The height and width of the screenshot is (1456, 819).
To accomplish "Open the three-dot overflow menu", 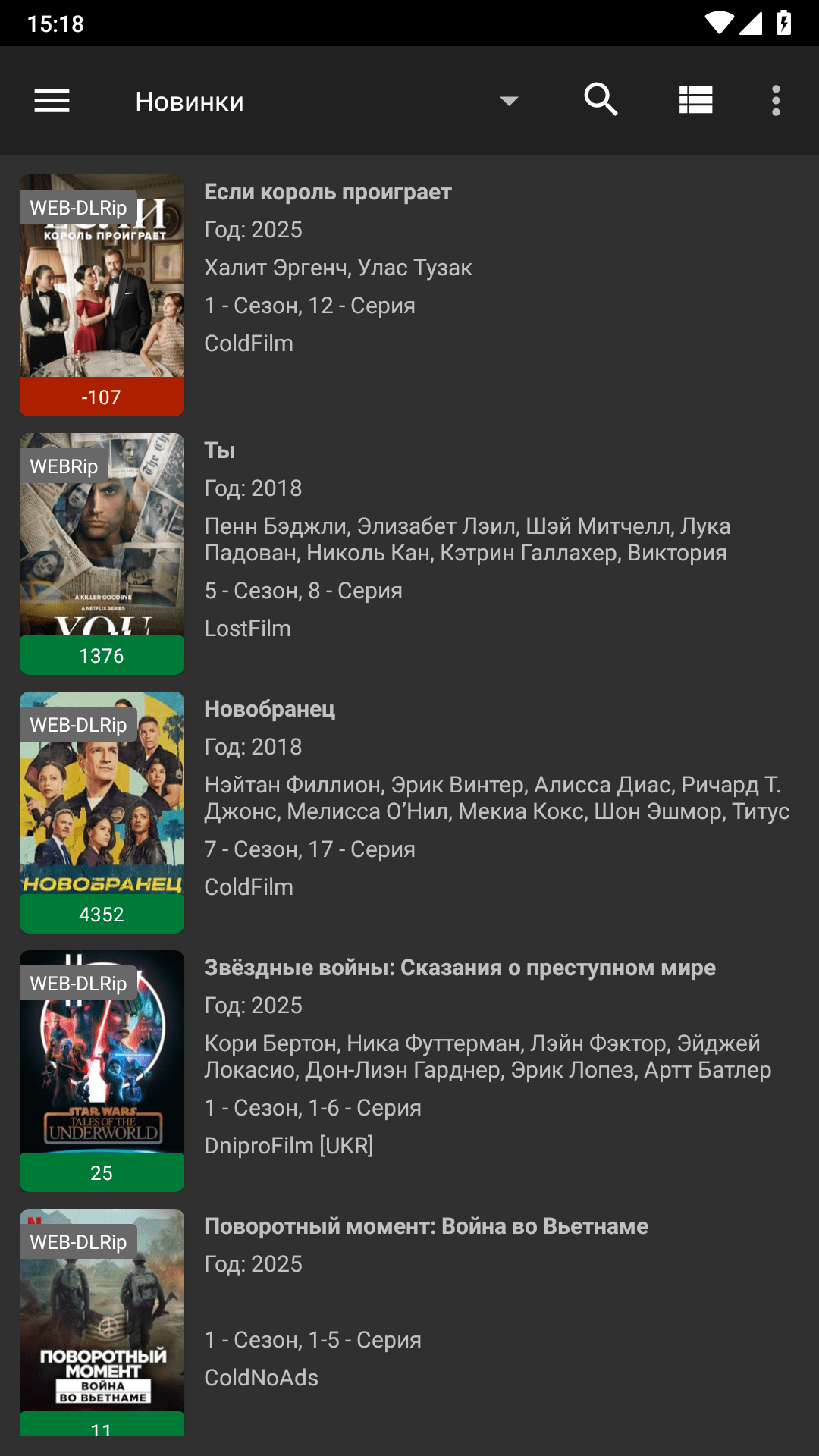I will tap(776, 100).
